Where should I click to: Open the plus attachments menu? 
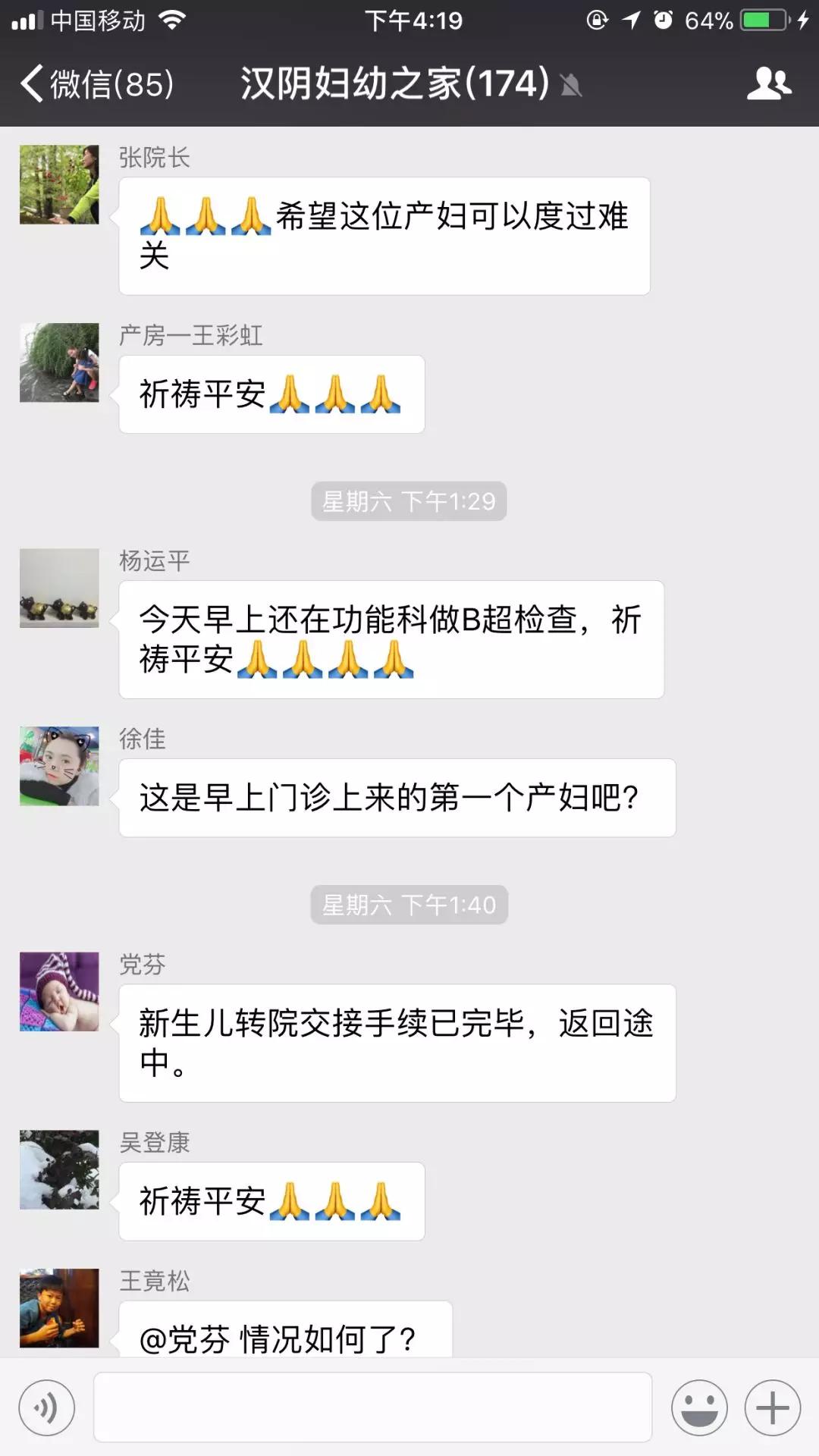772,1408
